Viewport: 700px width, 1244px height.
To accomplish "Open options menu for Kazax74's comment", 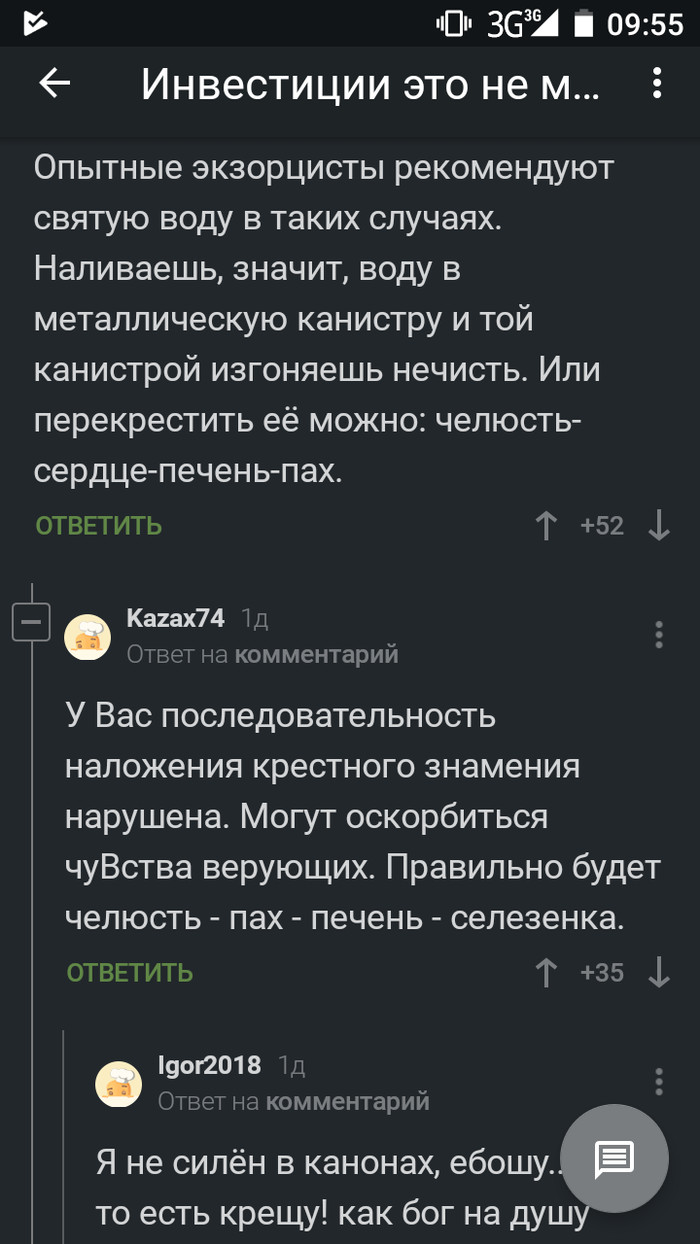I will coord(659,635).
